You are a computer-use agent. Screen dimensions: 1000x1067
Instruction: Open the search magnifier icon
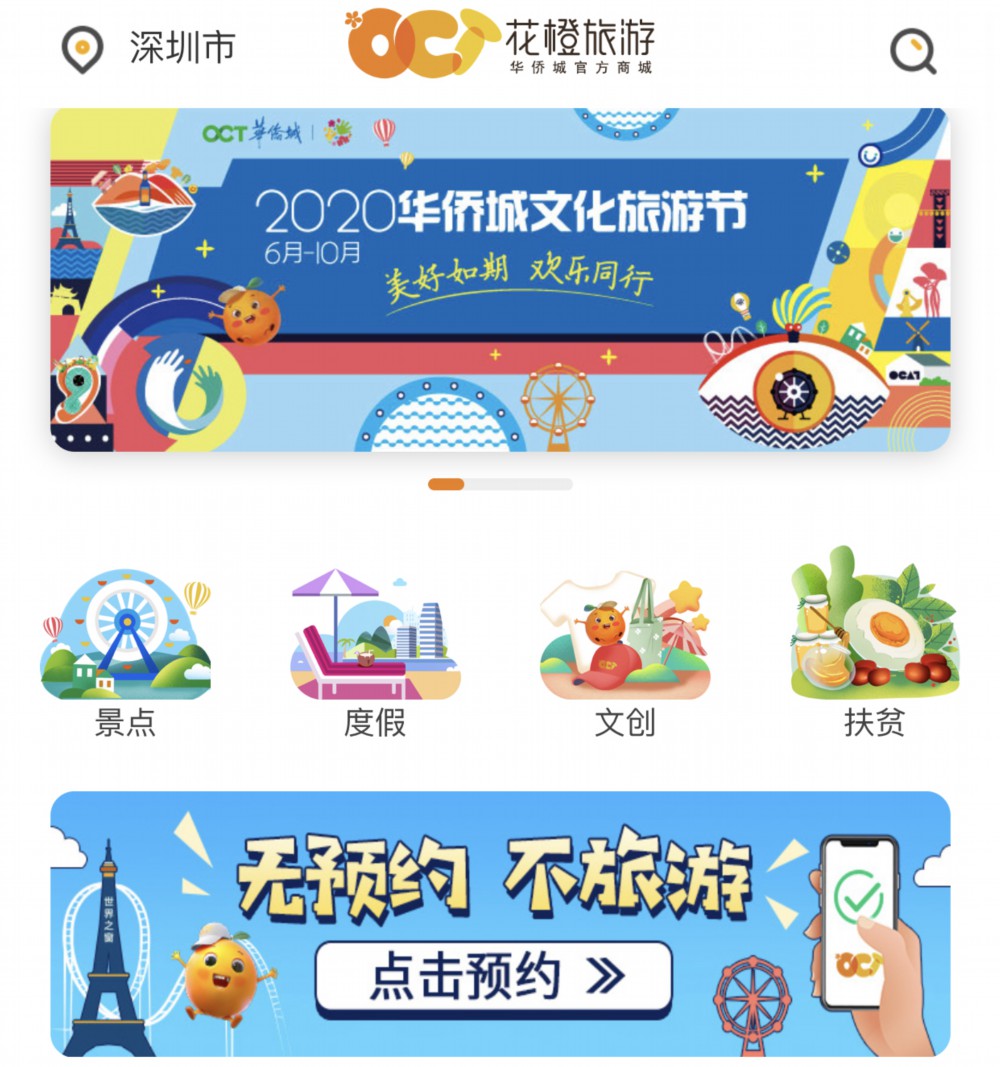(912, 50)
